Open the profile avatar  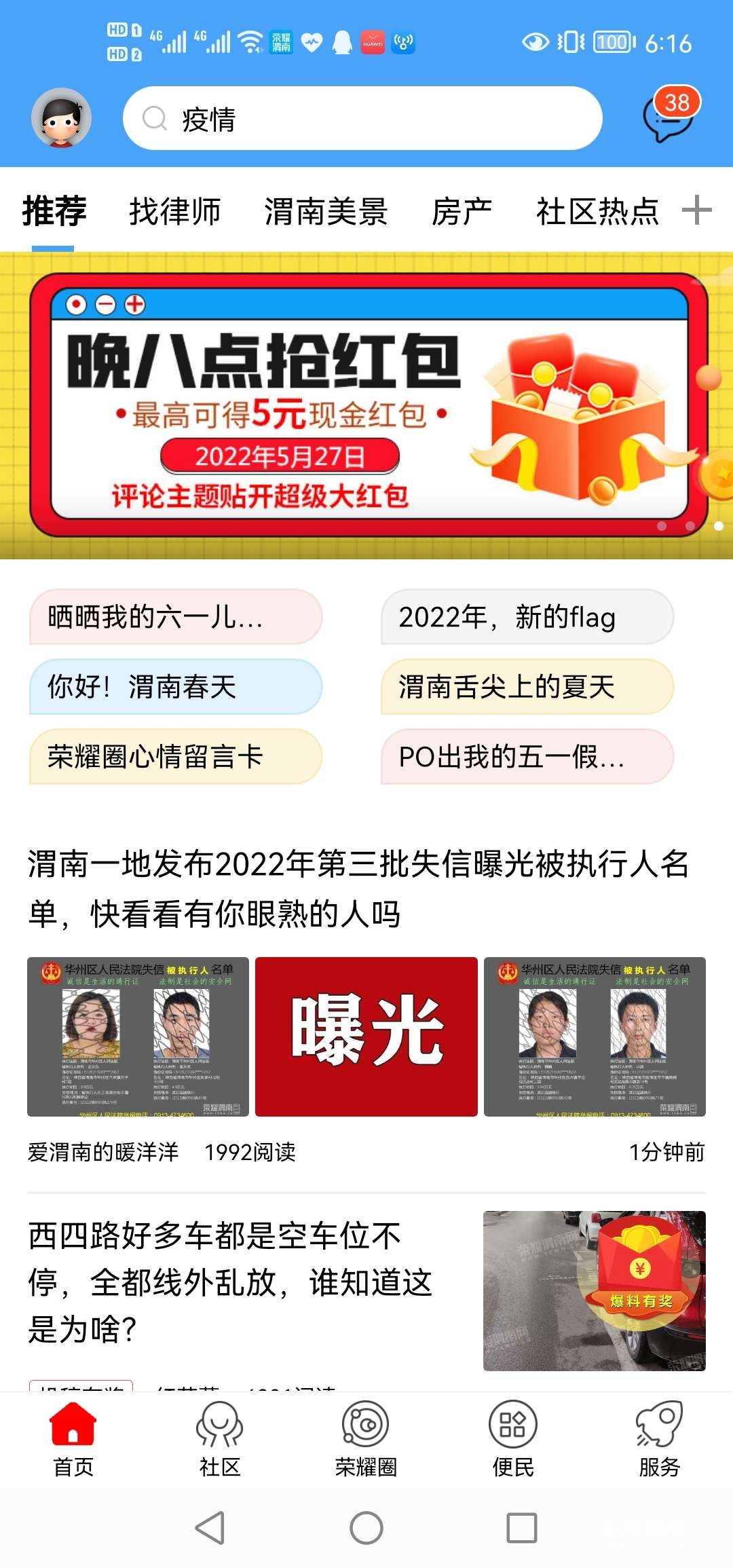point(61,118)
